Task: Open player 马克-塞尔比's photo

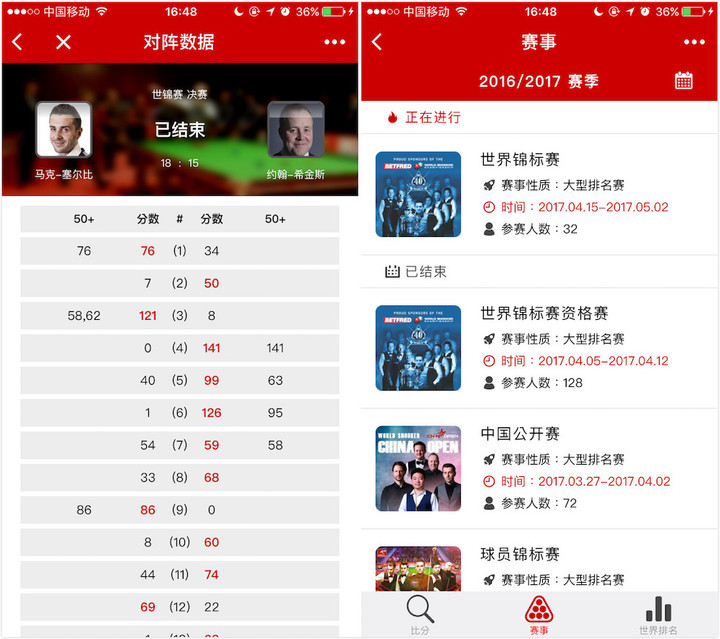Action: [x=63, y=130]
